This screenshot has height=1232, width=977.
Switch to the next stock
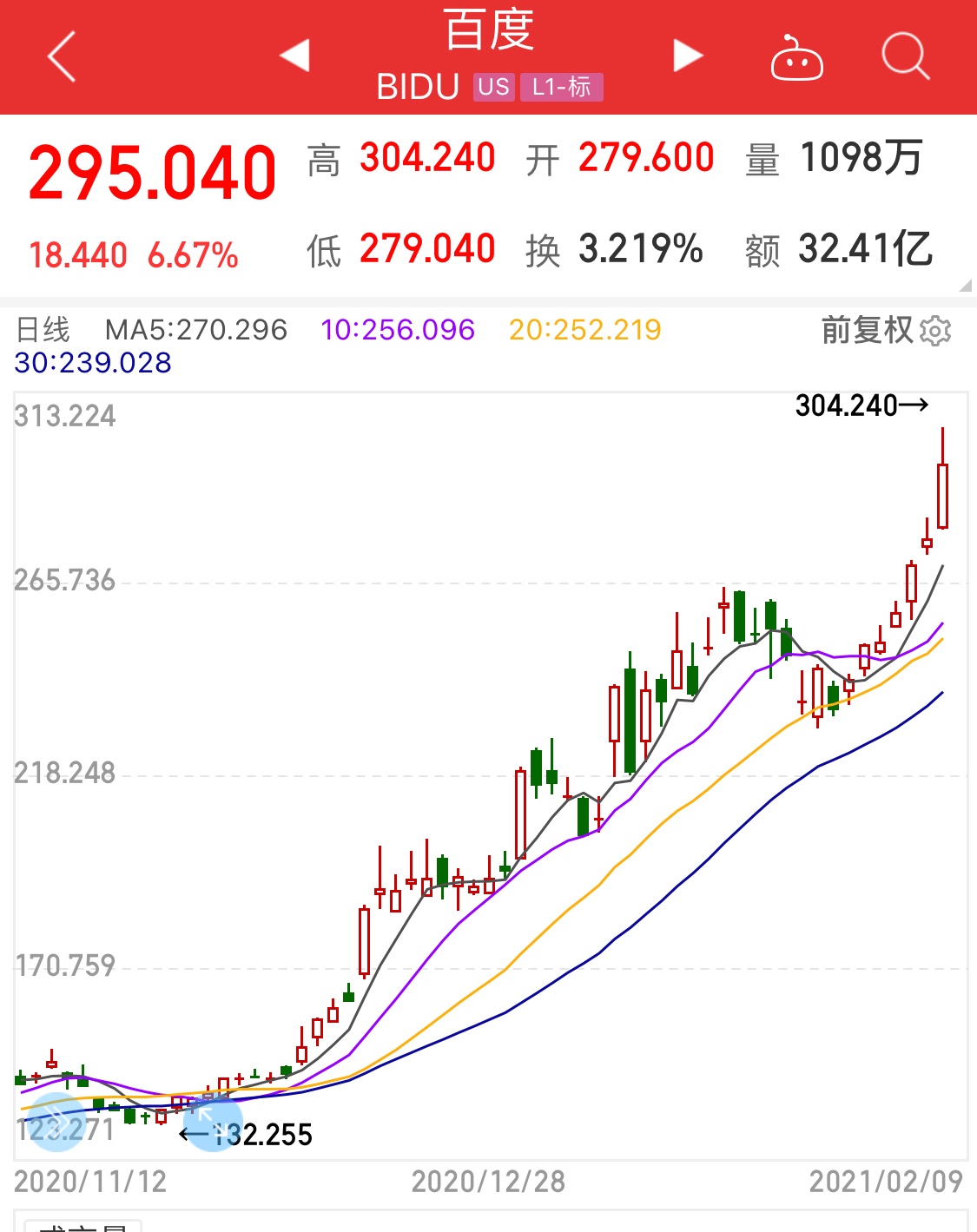click(687, 56)
